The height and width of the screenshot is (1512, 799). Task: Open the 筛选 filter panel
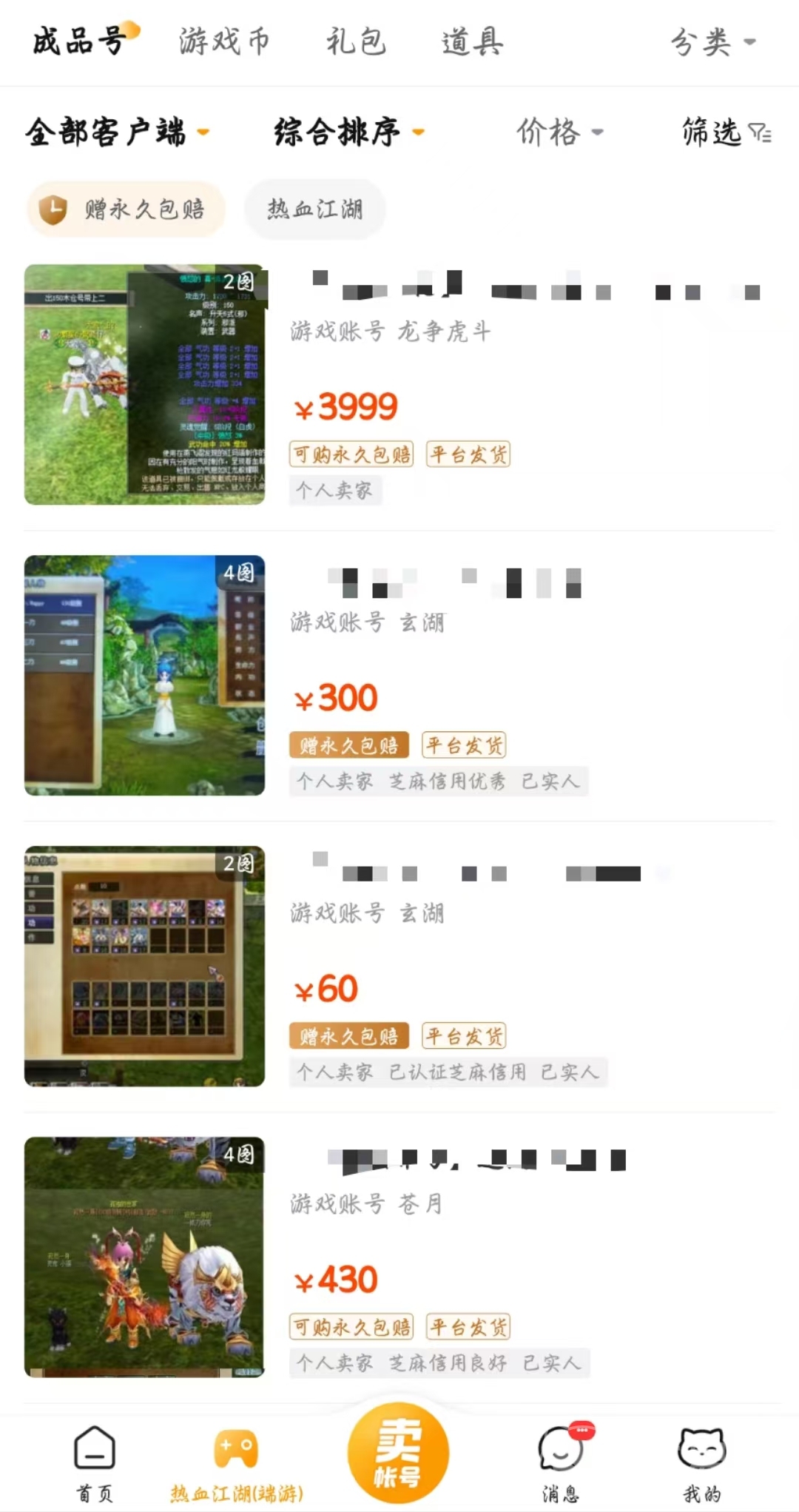726,132
